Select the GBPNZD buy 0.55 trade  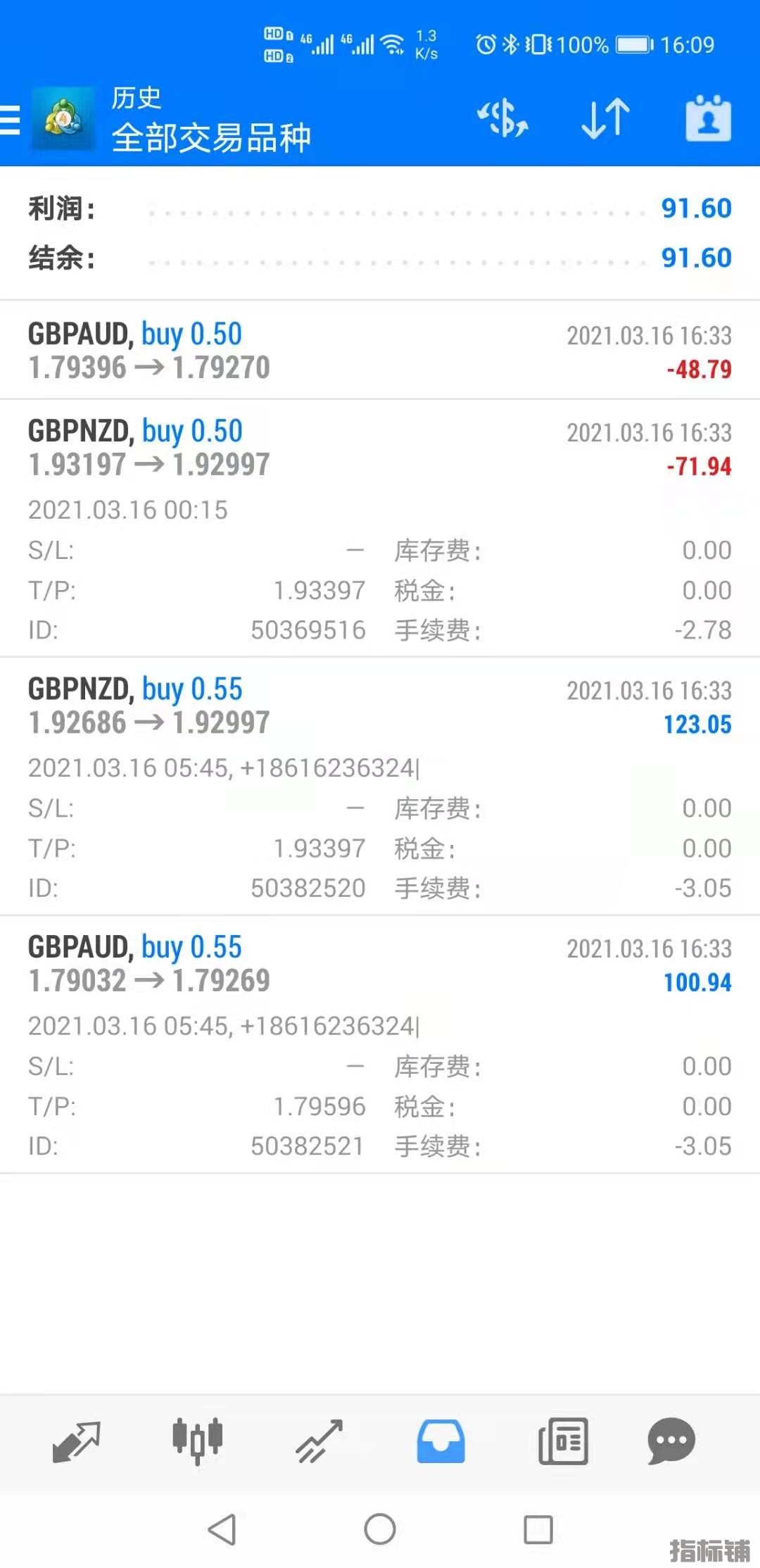coord(380,706)
